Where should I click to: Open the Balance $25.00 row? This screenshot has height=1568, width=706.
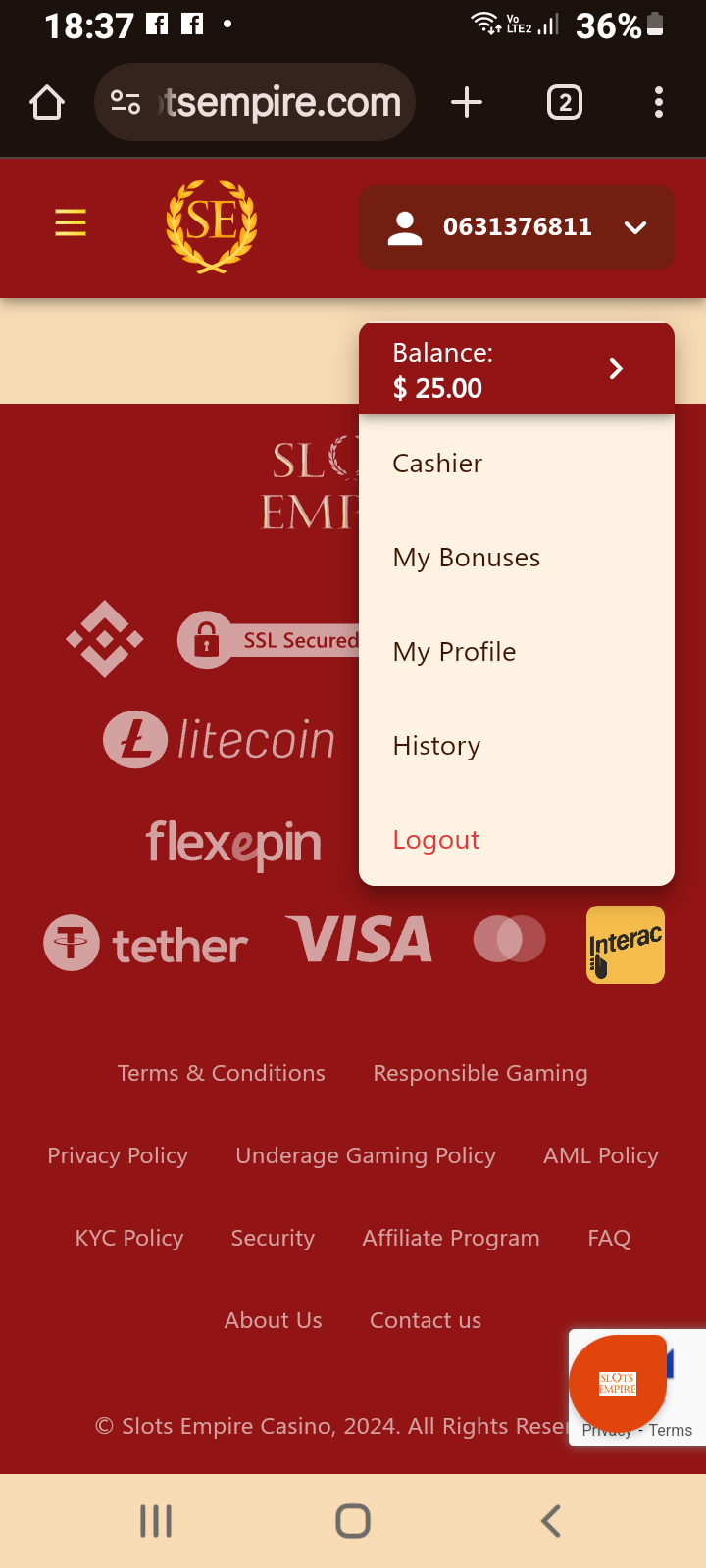pos(517,369)
